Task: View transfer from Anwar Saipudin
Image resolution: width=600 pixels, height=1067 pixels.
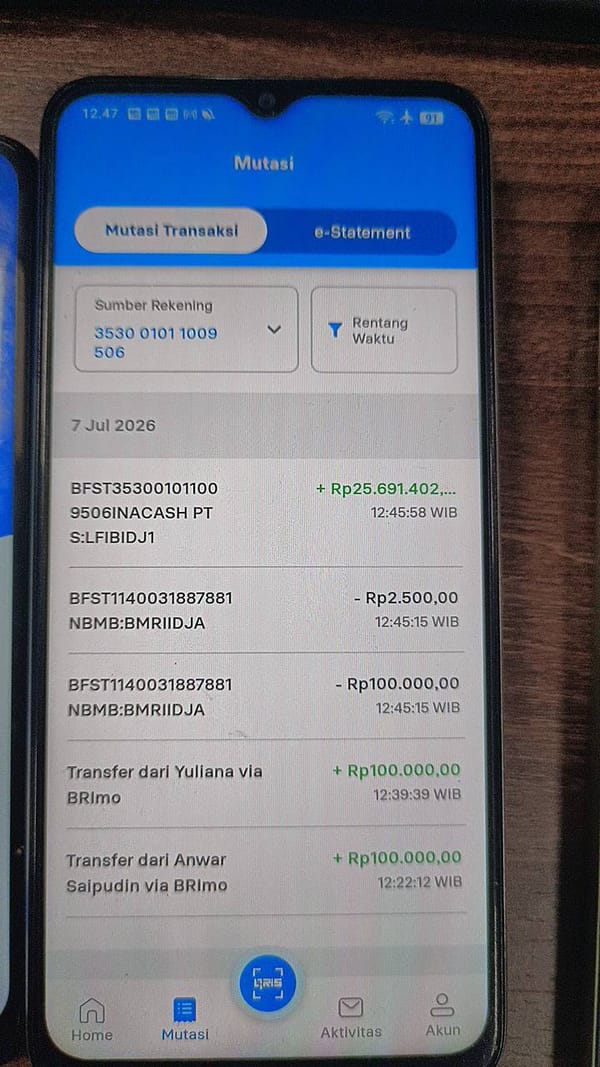Action: [x=264, y=871]
